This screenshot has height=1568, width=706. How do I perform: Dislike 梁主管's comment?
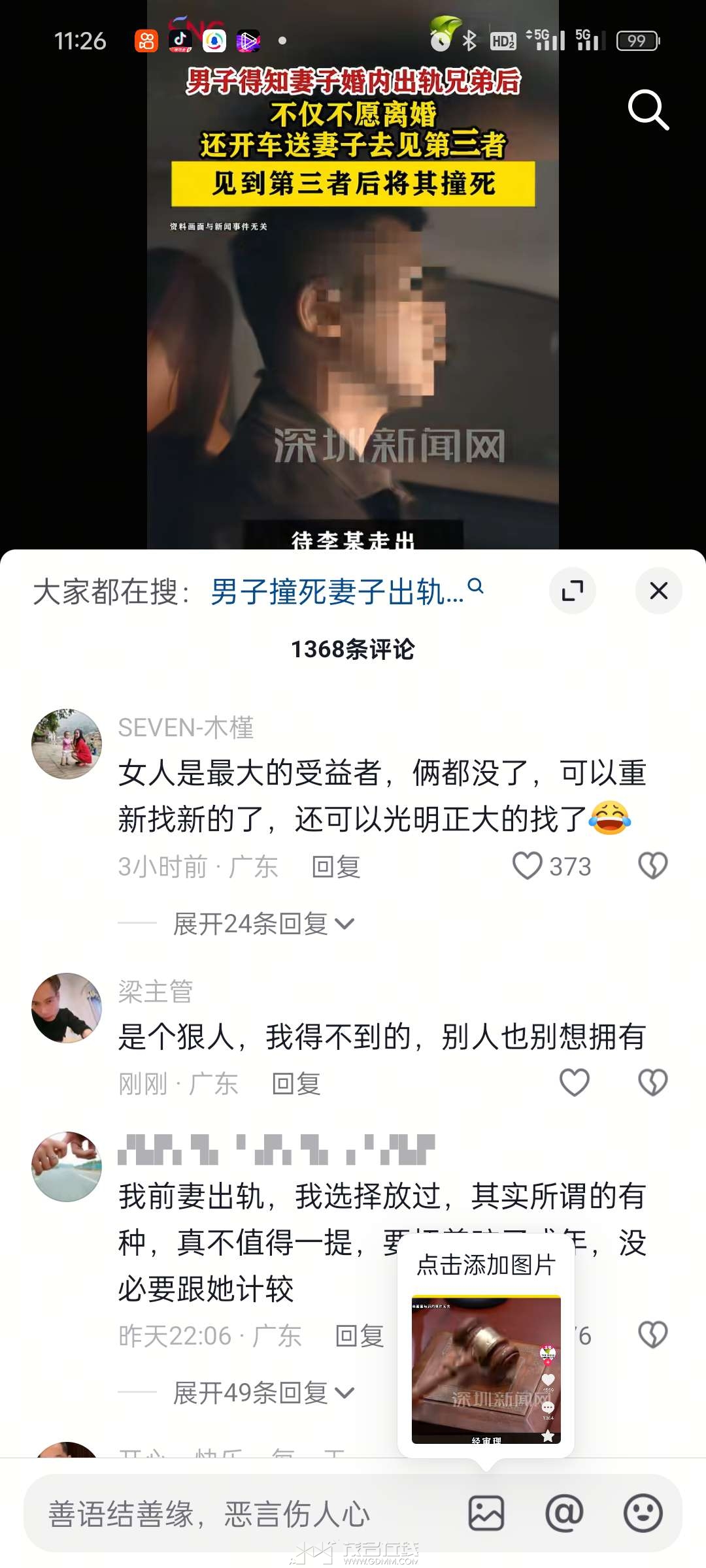(x=652, y=1083)
